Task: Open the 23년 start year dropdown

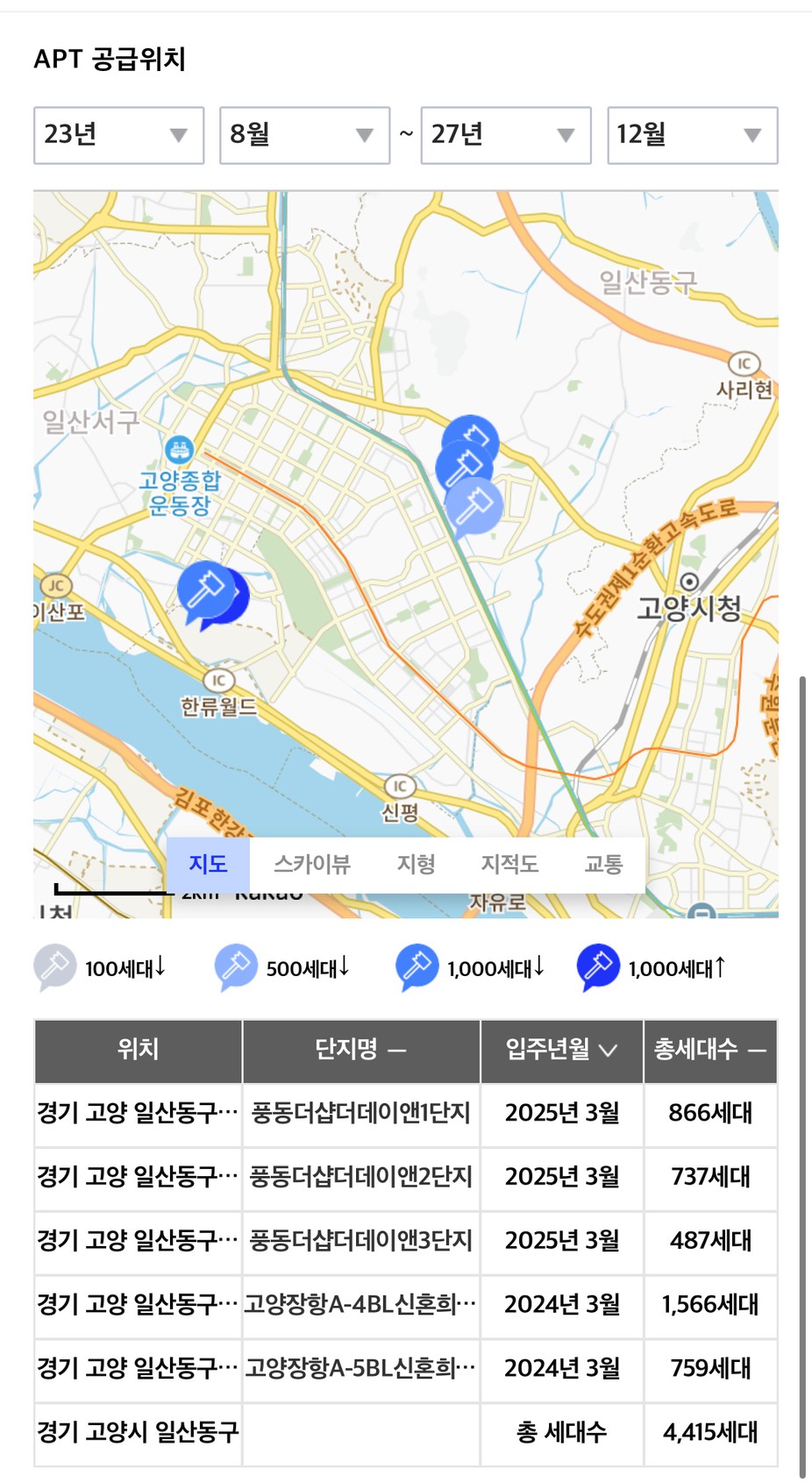Action: tap(118, 135)
